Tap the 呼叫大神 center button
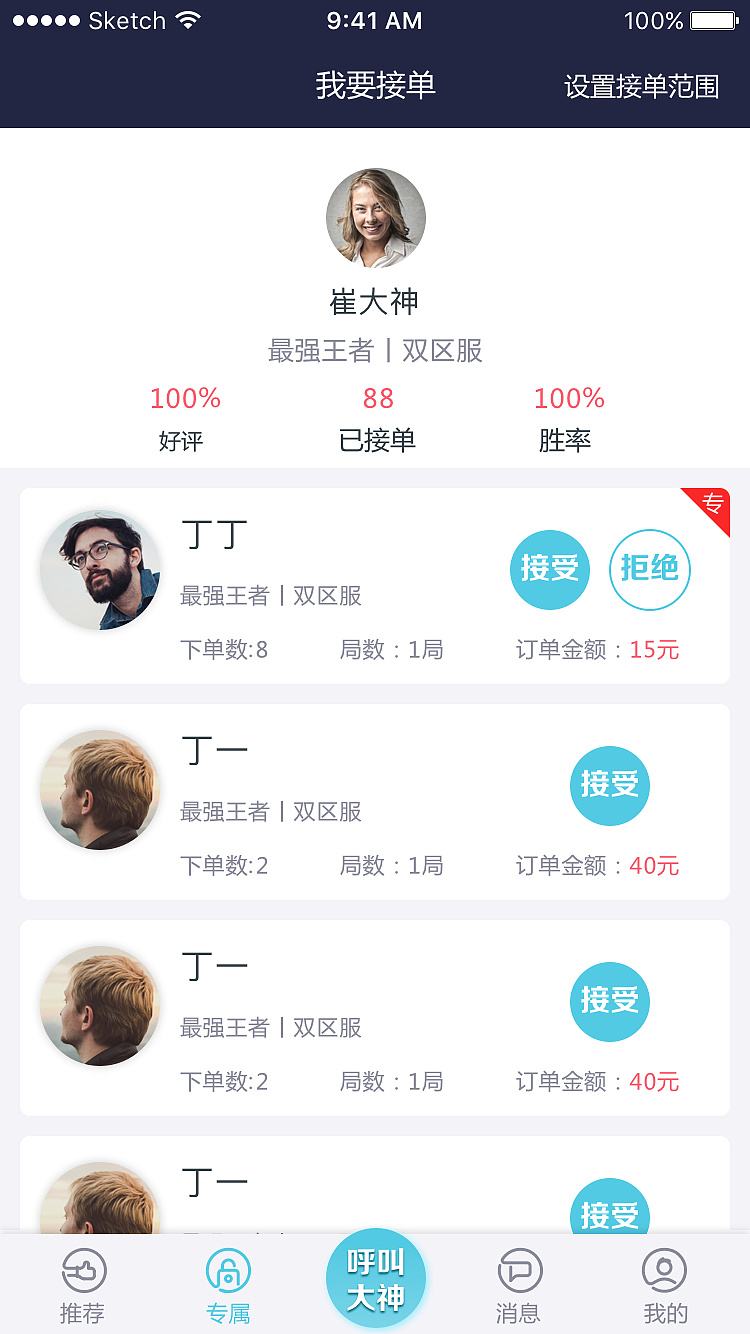 pos(376,1280)
